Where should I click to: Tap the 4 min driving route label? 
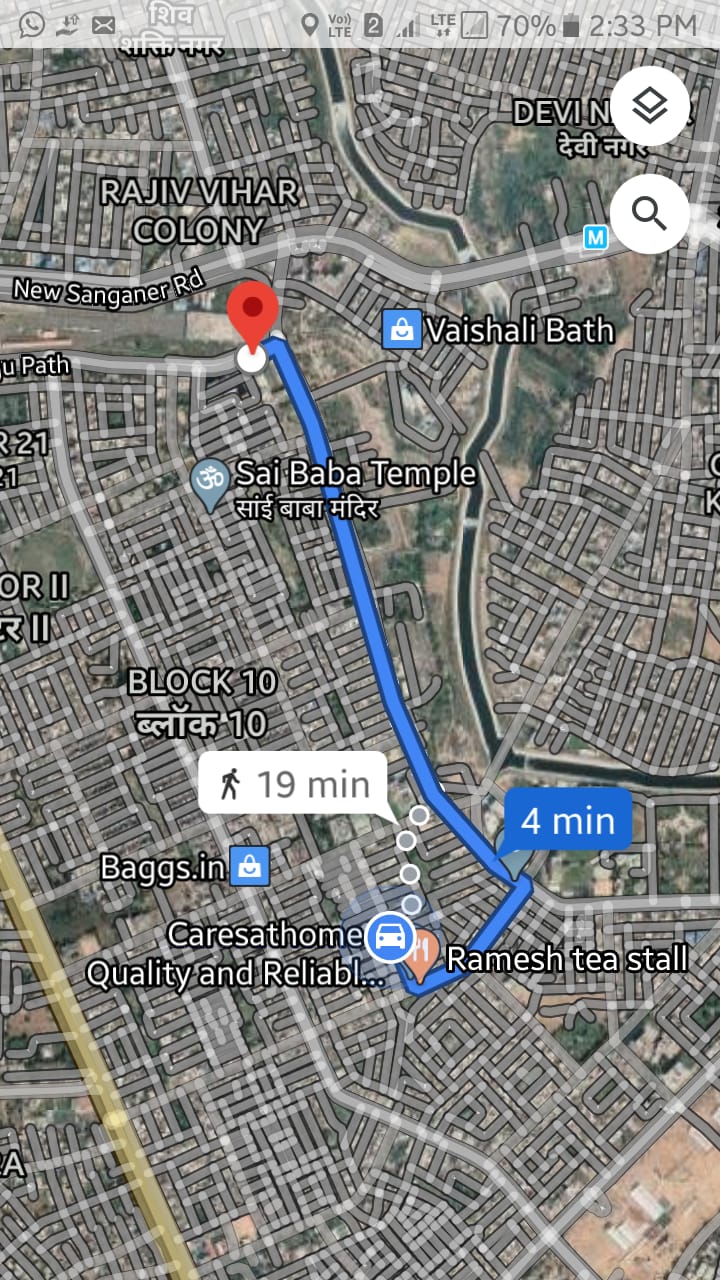[x=568, y=821]
